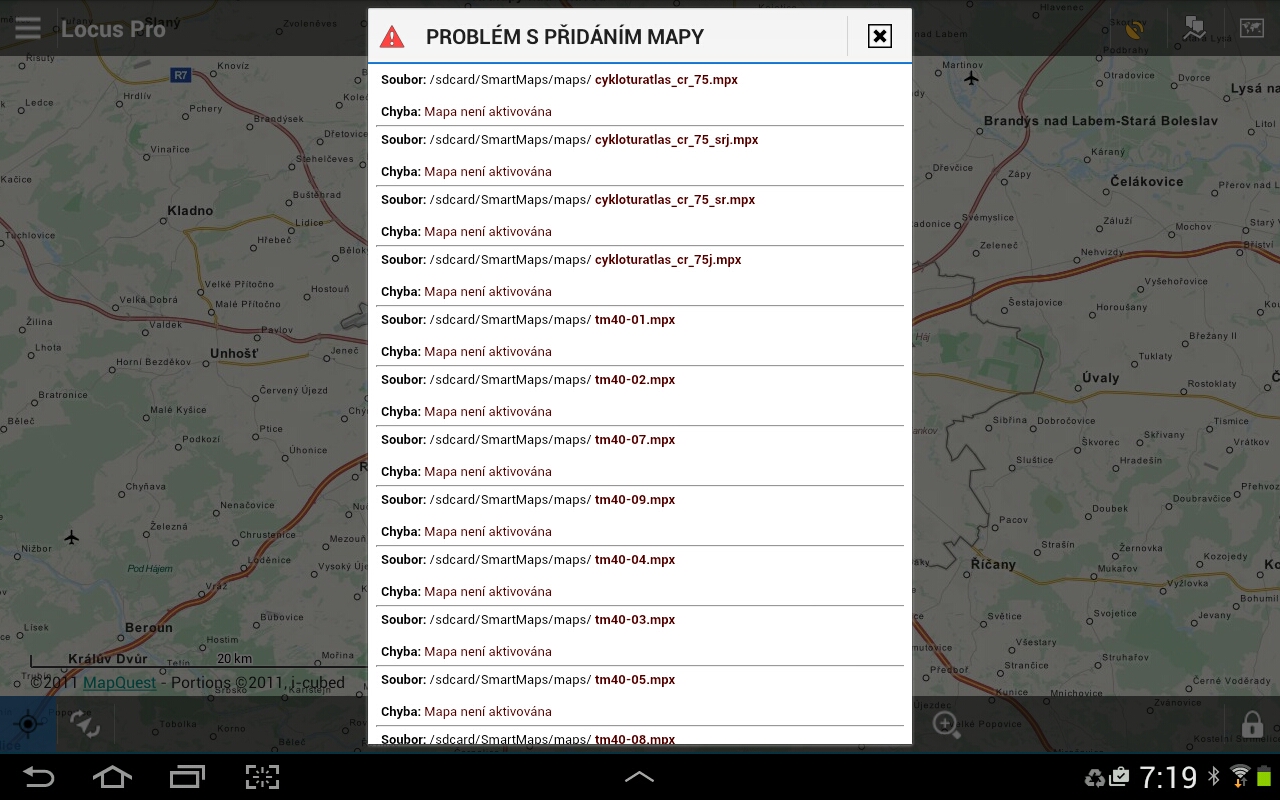
Task: Tap the zoom-in magnifier button
Action: (946, 724)
